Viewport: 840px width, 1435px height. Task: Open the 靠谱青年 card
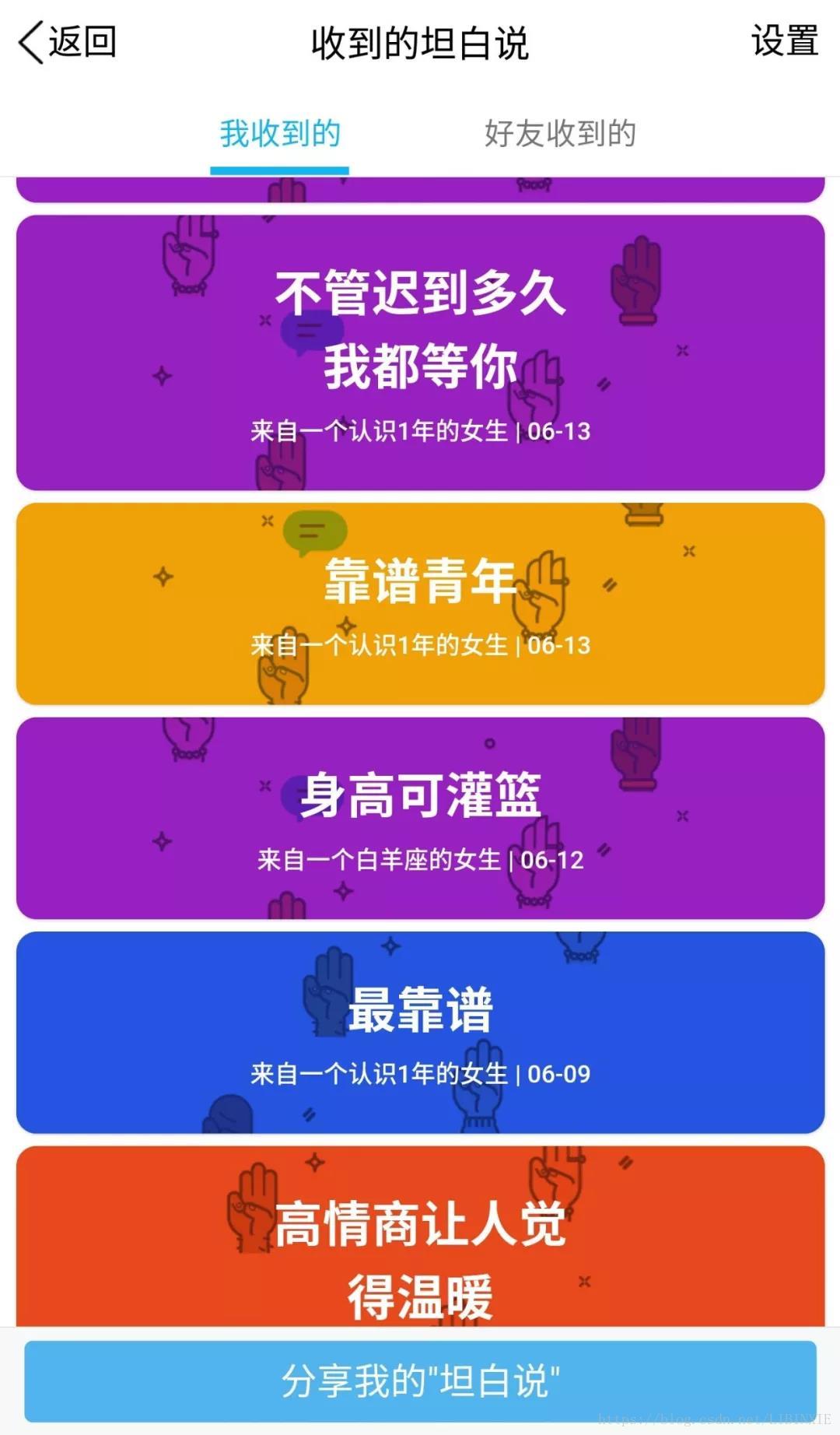pos(420,603)
